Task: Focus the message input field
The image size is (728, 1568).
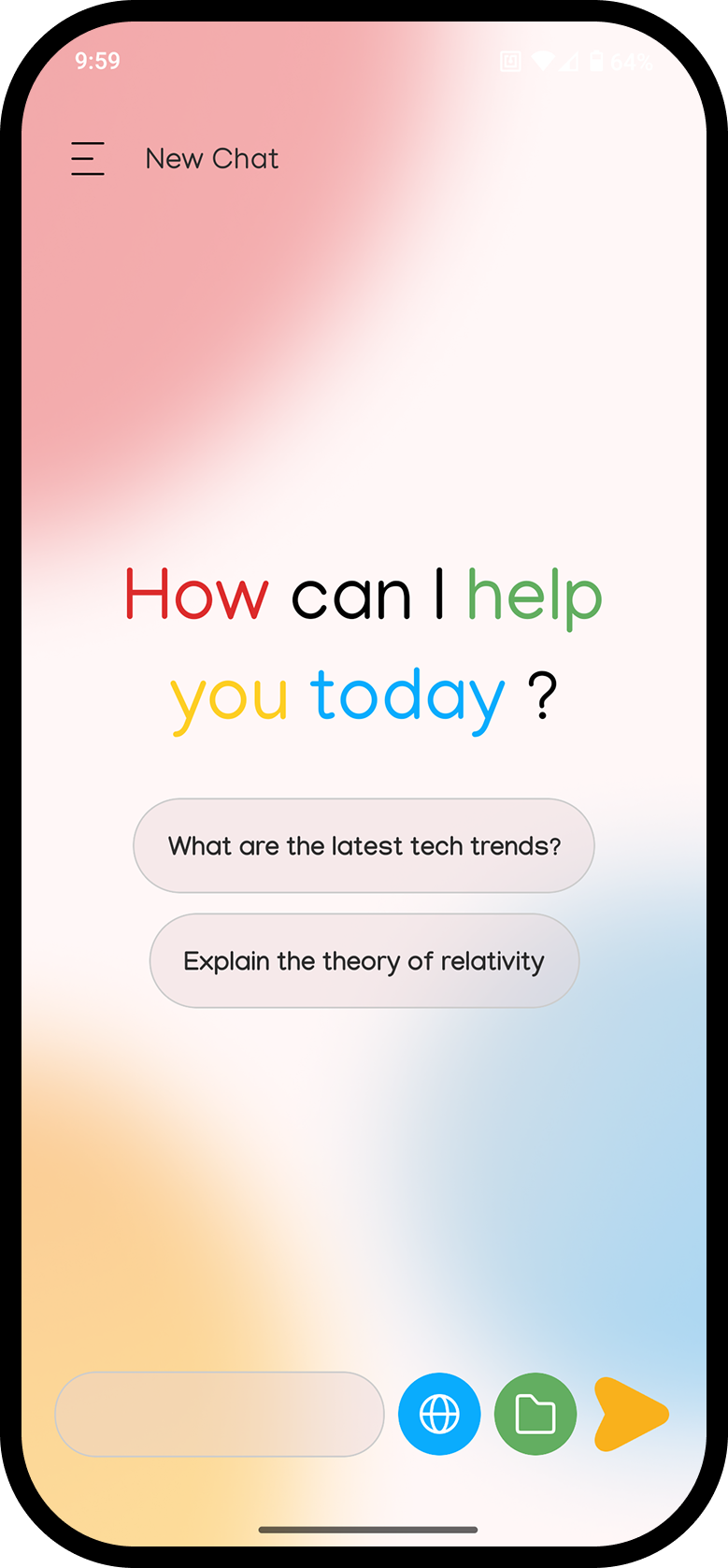Action: [x=220, y=1414]
